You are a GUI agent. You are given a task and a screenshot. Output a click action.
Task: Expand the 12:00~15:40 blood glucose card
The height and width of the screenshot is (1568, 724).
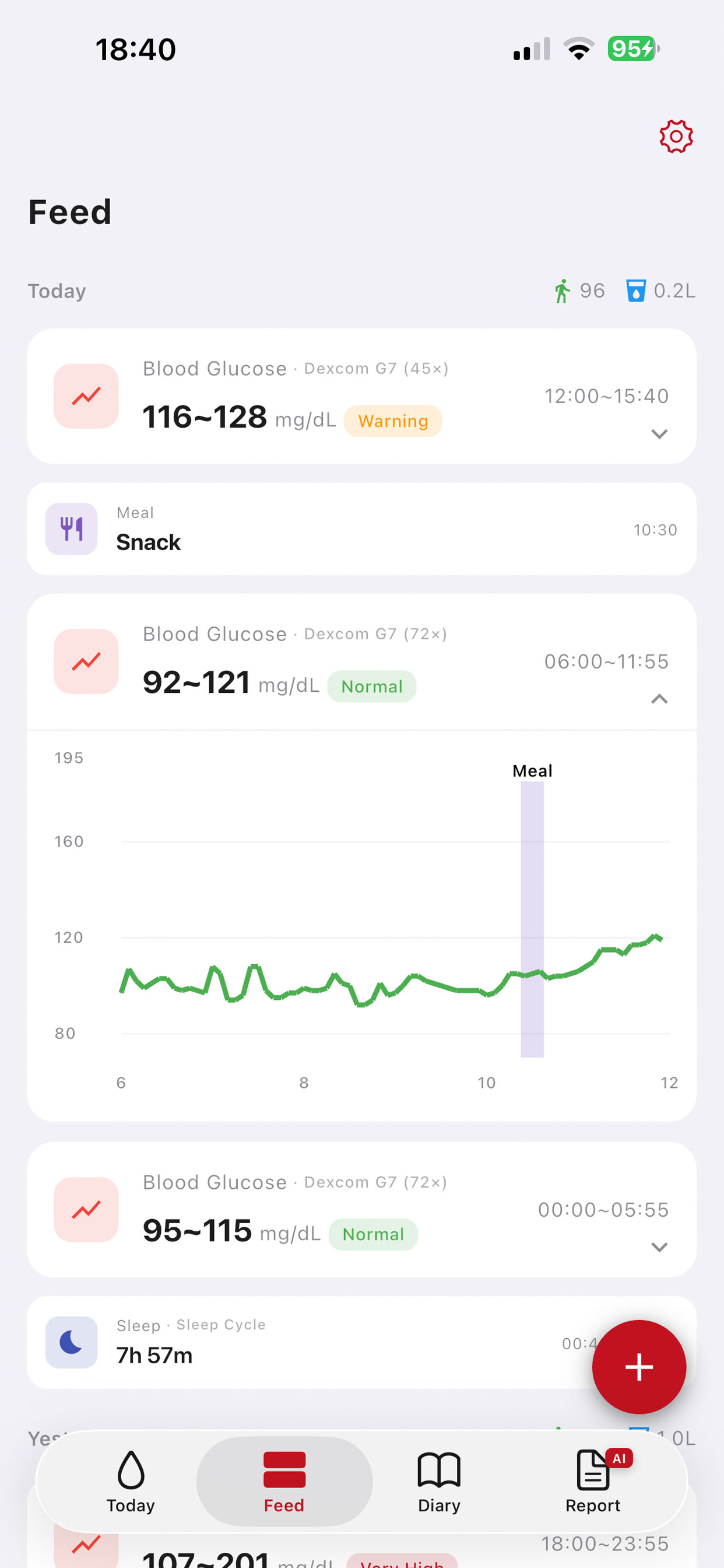[x=659, y=434]
